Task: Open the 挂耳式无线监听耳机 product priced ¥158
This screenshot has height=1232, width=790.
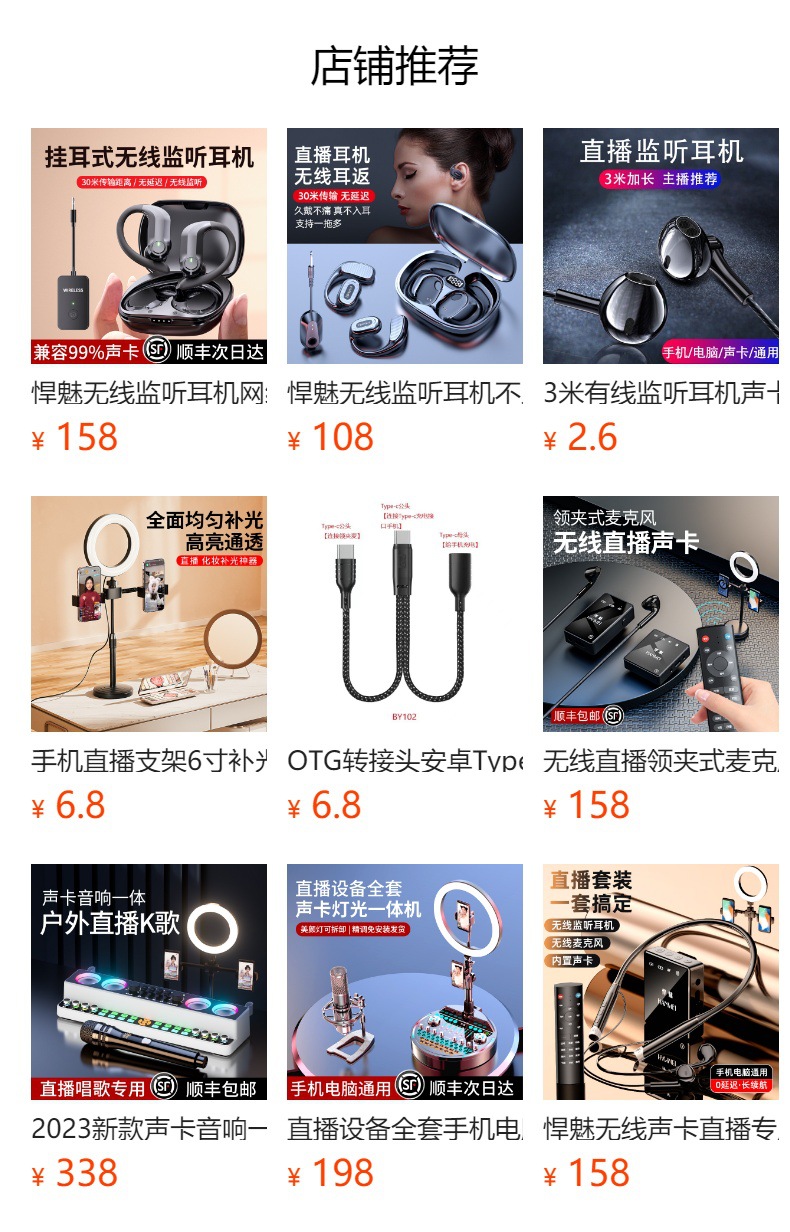Action: pyautogui.click(x=149, y=246)
